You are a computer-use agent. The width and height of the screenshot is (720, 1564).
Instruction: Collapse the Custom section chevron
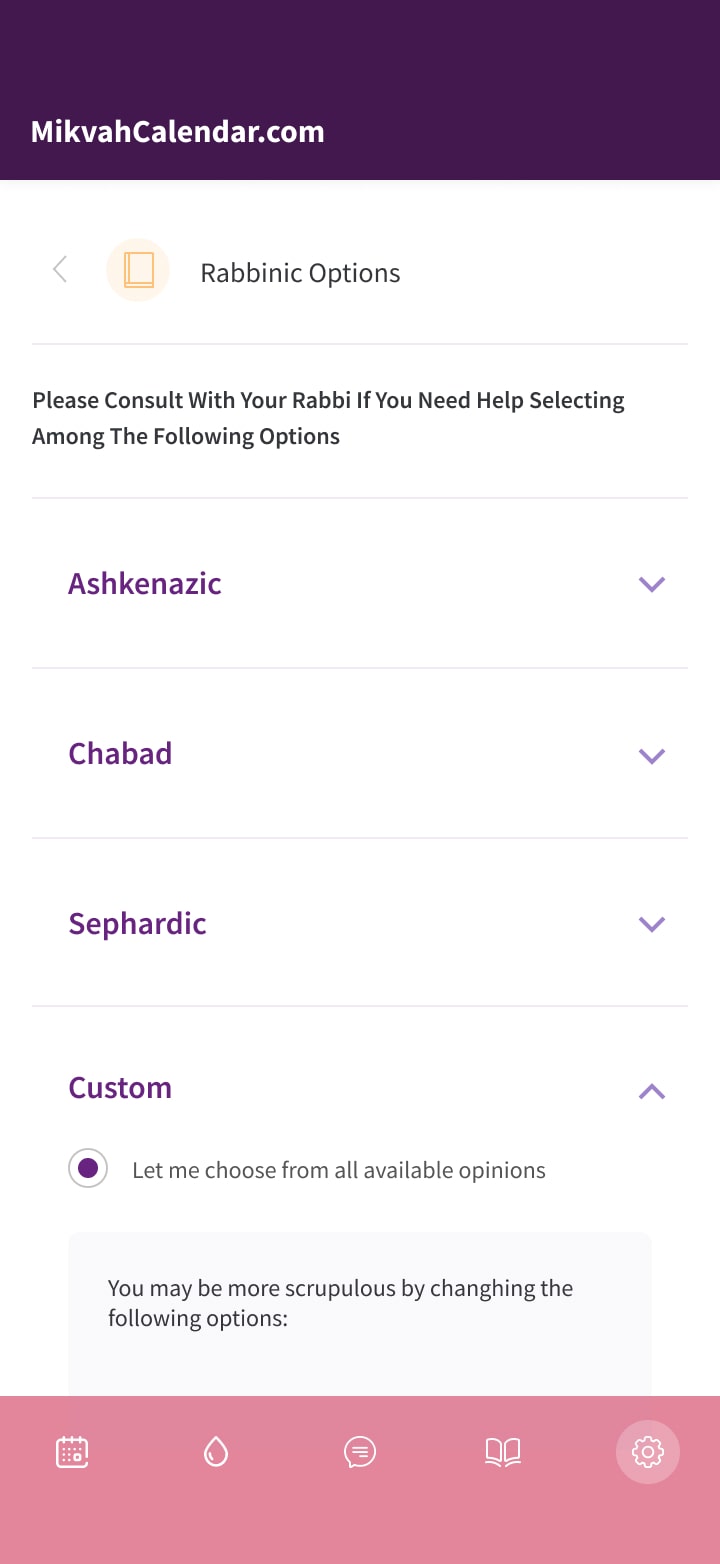click(651, 1091)
